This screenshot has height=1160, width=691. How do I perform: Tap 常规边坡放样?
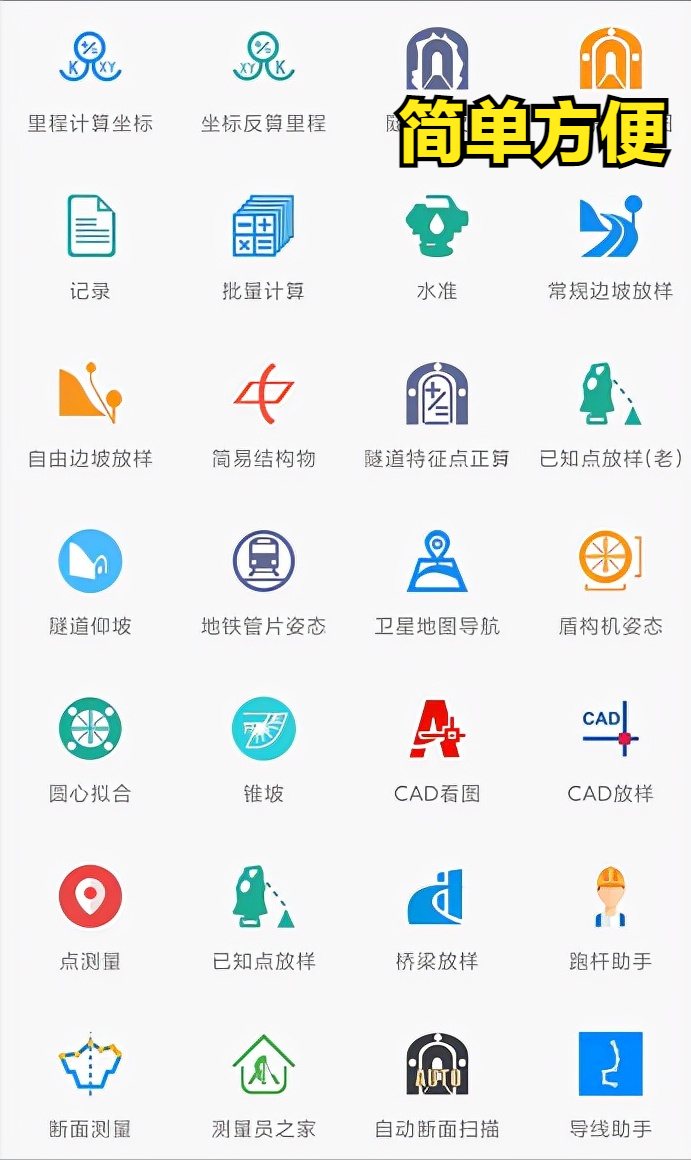click(610, 228)
